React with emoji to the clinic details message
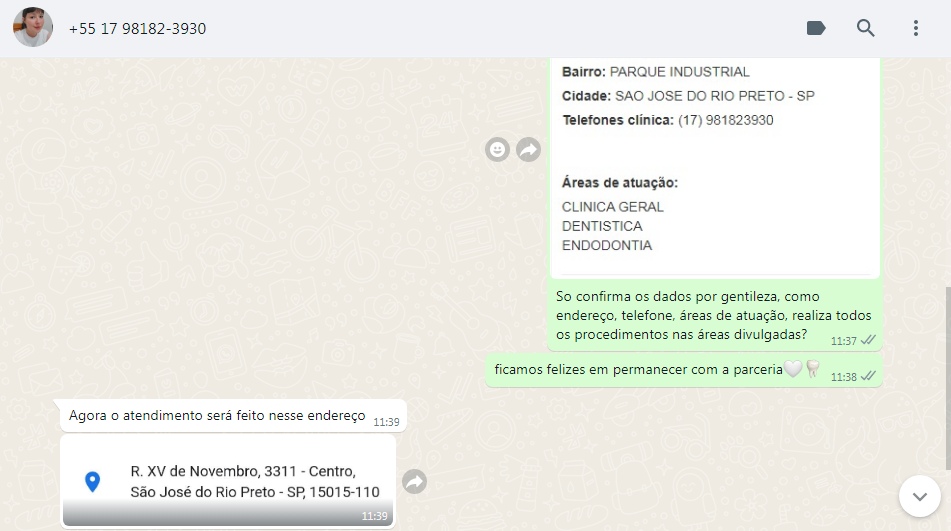 (497, 150)
